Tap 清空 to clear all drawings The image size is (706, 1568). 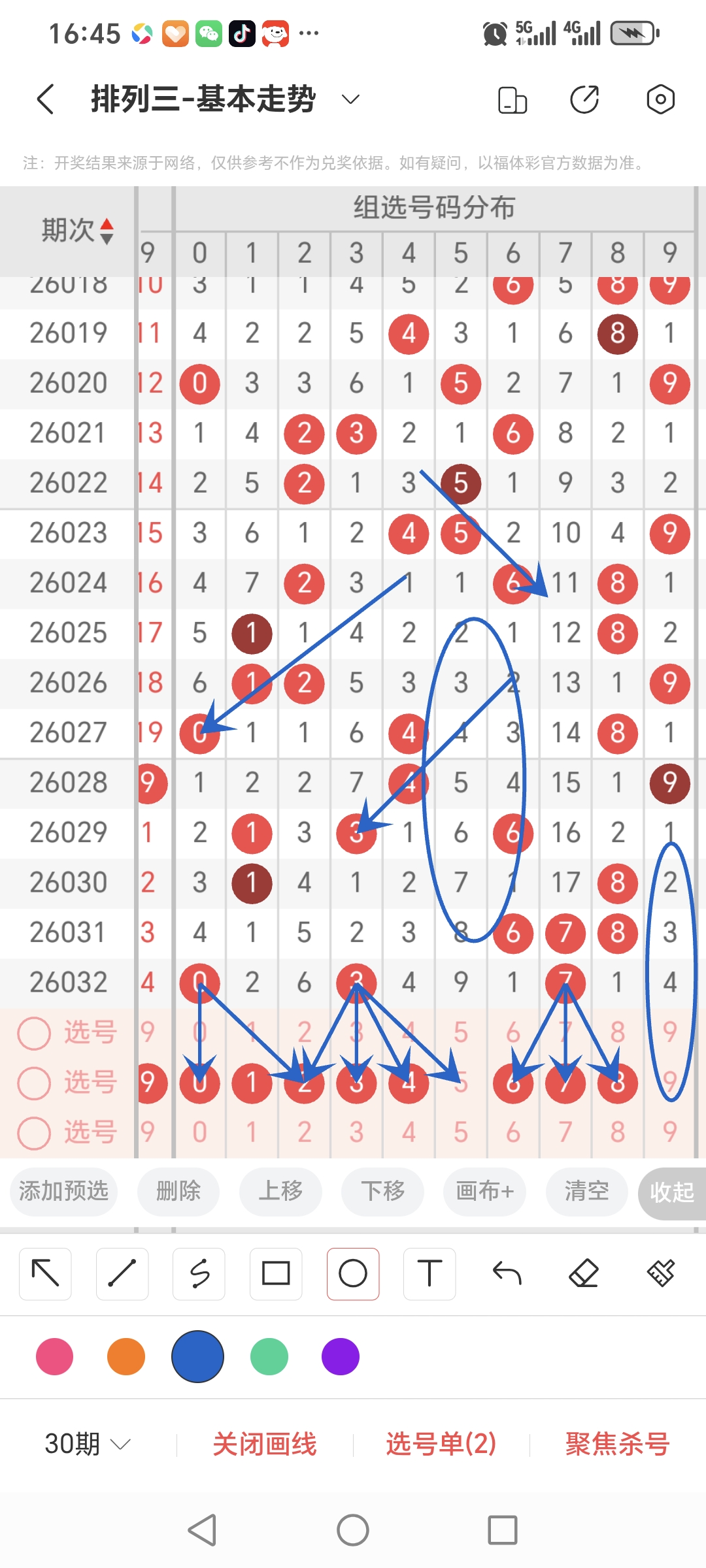pos(586,1192)
